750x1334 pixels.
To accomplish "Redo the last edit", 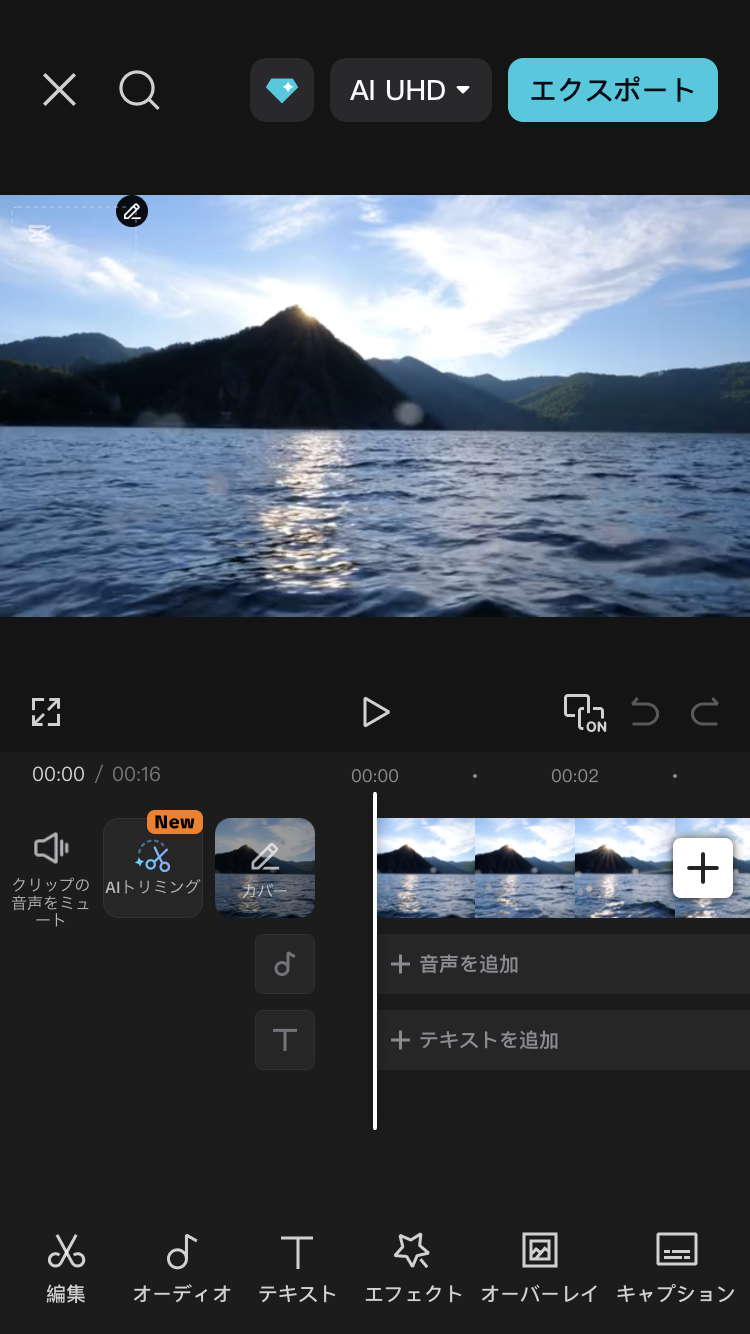I will [x=705, y=712].
